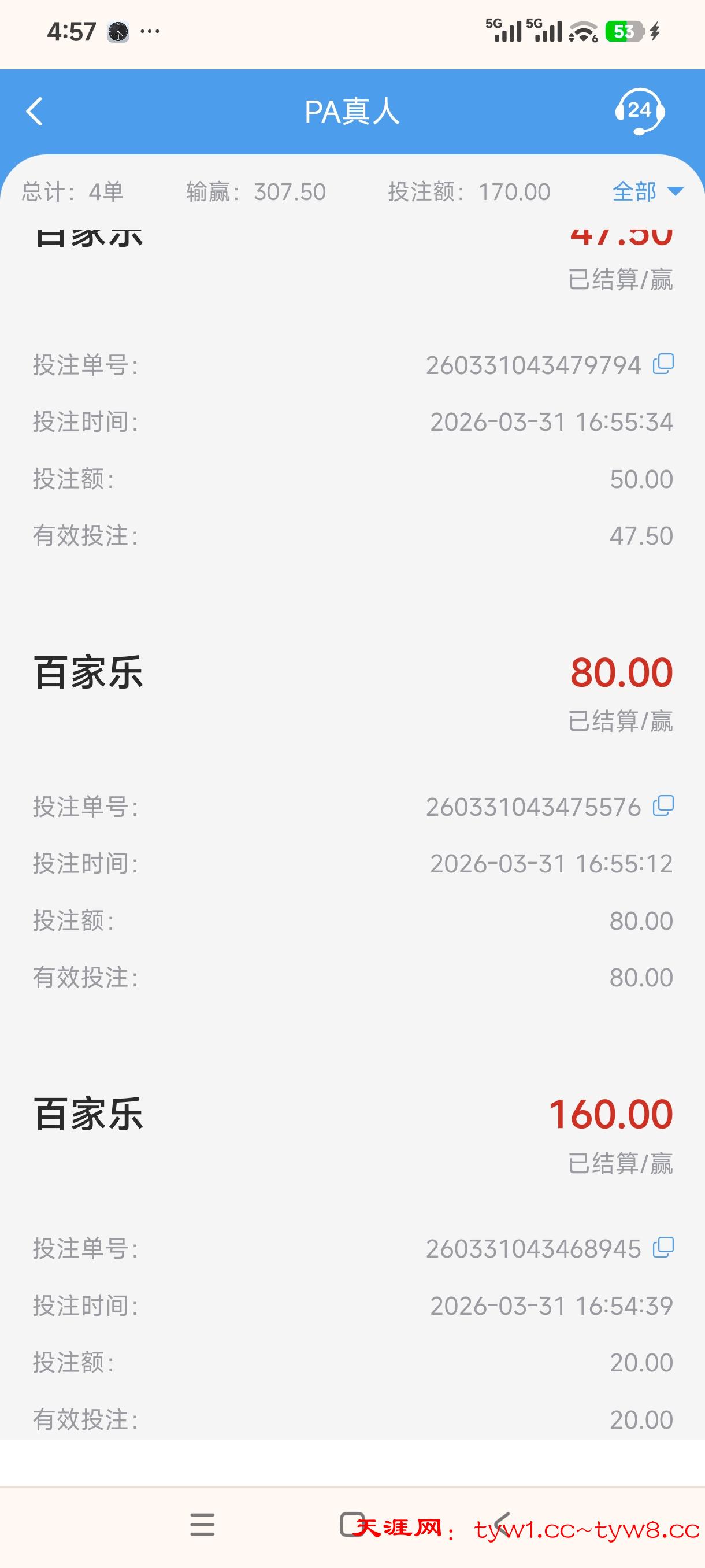This screenshot has width=705, height=1568.
Task: Copy bet order number 260331043479794
Action: [663, 364]
